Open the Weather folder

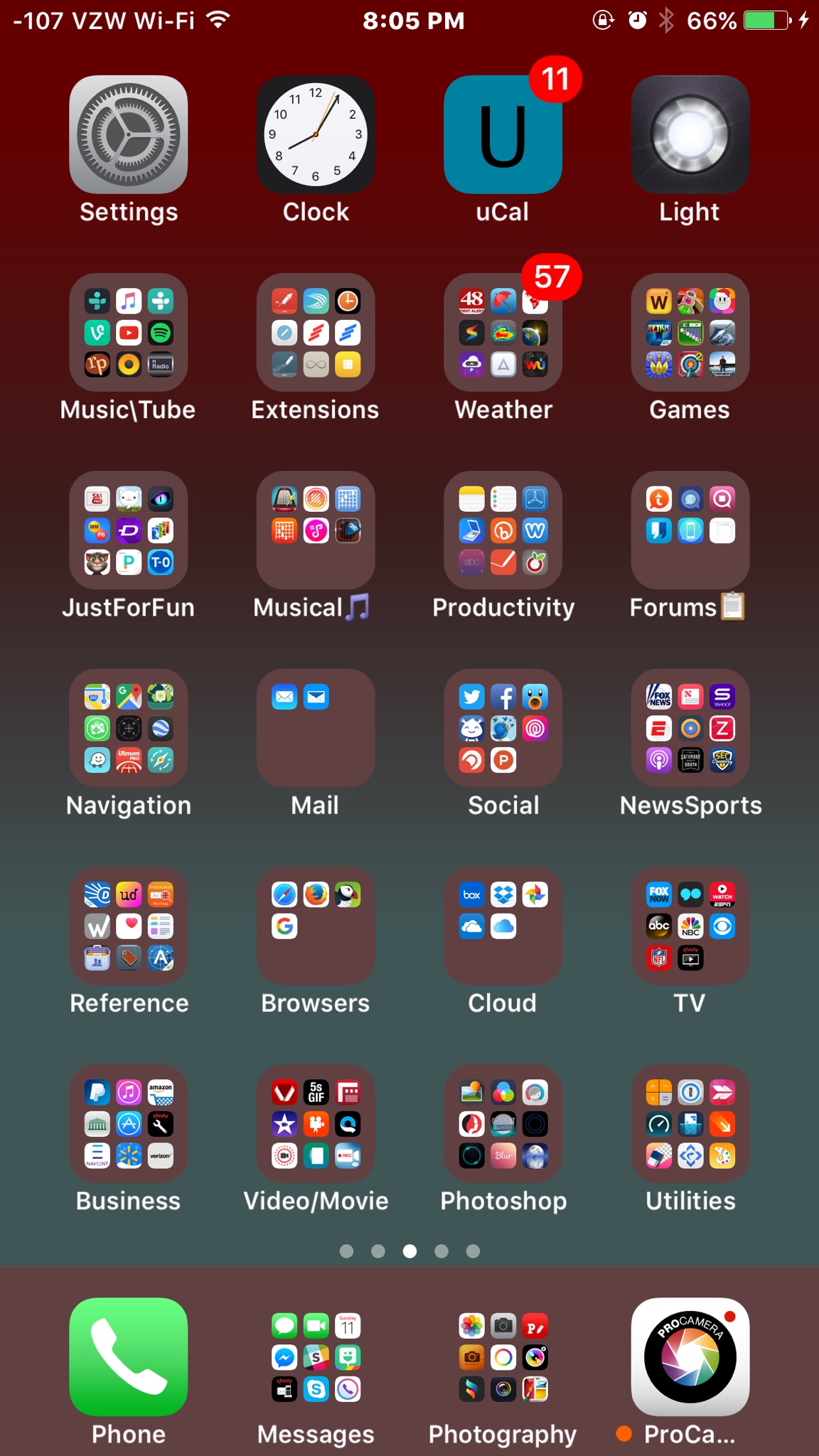(503, 333)
